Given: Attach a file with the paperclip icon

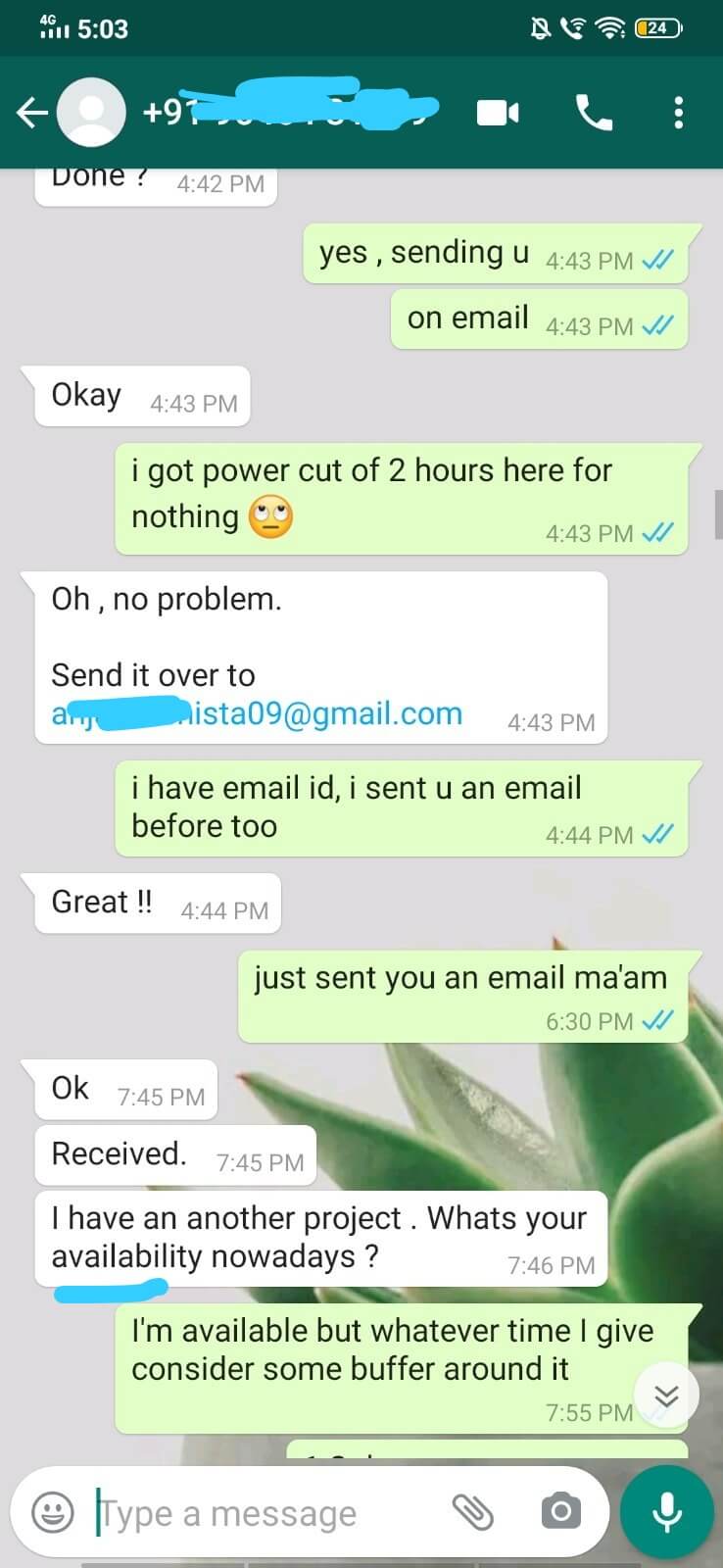Looking at the screenshot, I should (x=473, y=1512).
